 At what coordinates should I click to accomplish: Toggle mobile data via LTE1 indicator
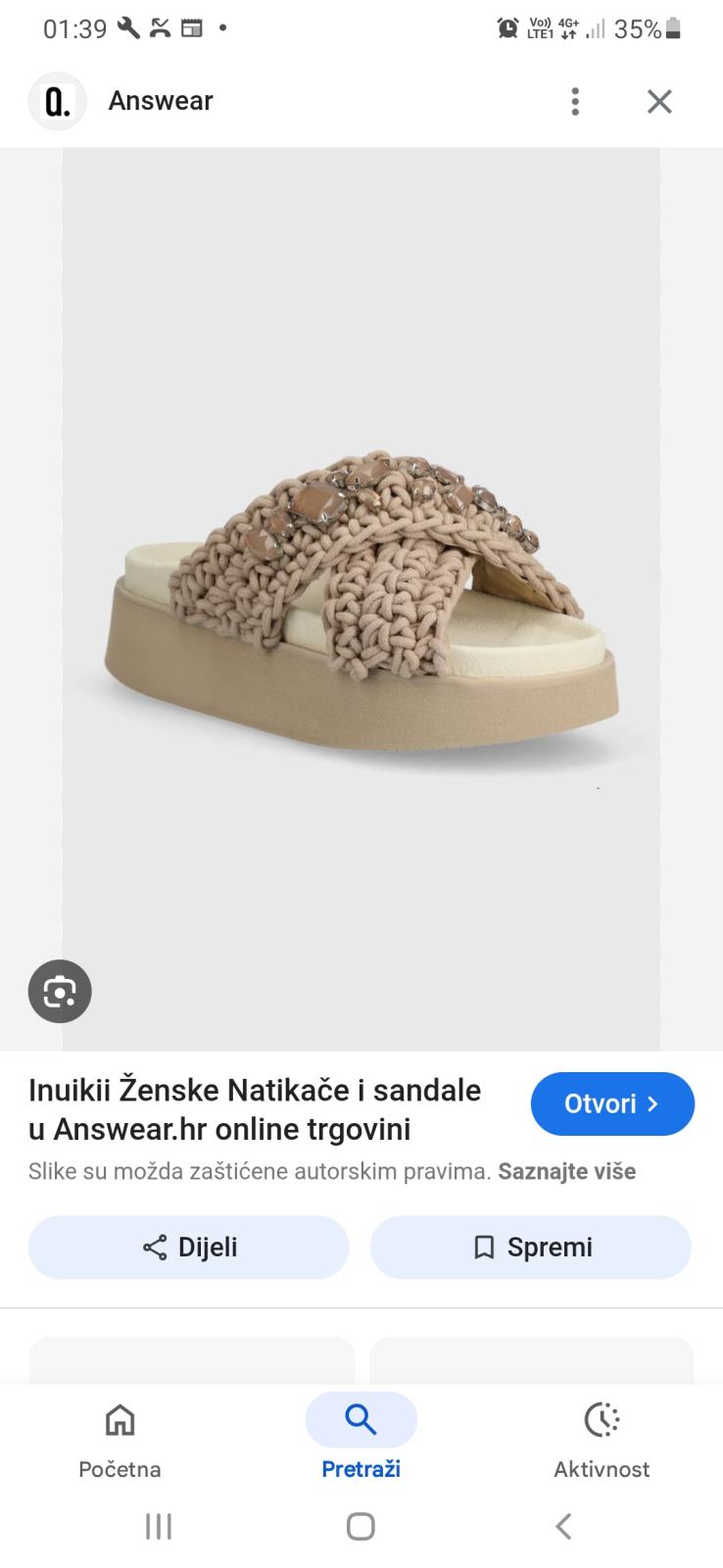[x=540, y=27]
